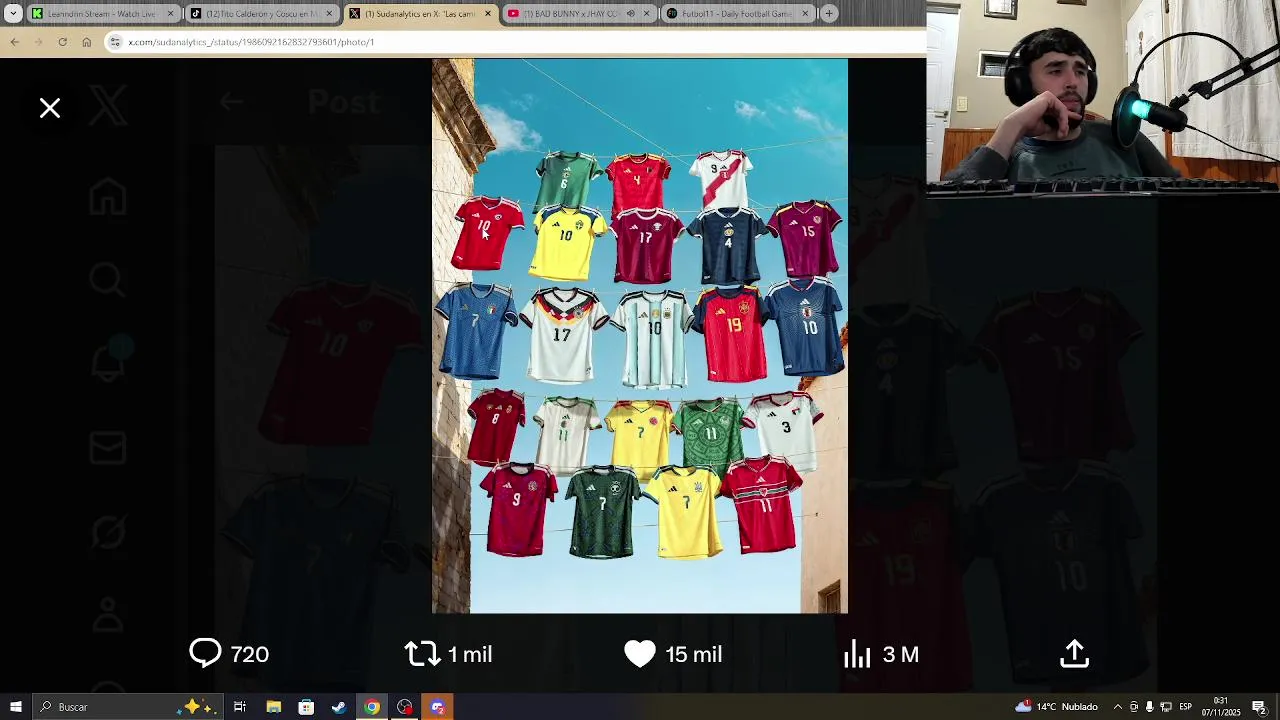The height and width of the screenshot is (720, 1280).
Task: Repost the jerseys photo post
Action: click(x=422, y=654)
